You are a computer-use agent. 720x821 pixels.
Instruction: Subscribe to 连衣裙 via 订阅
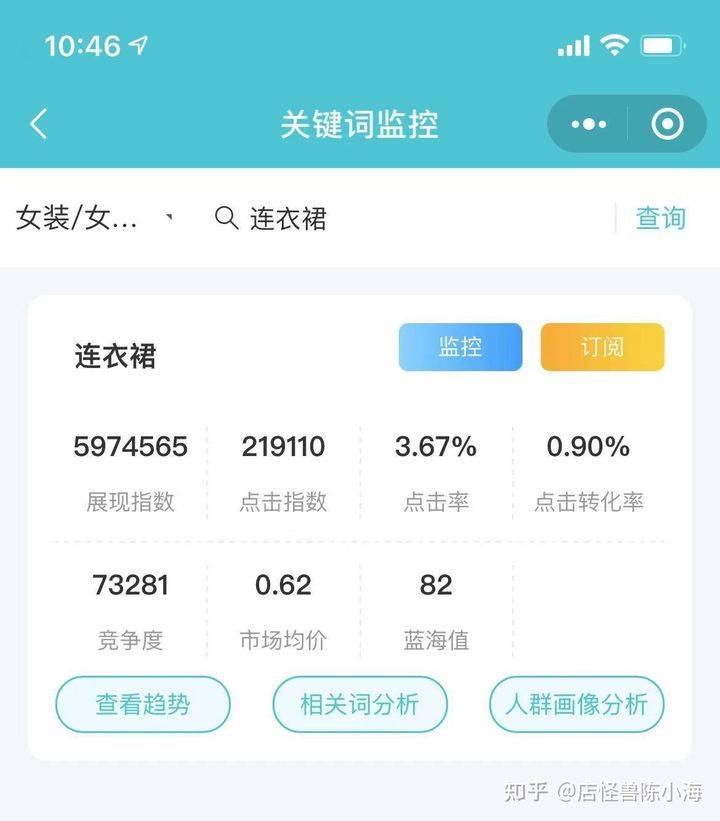tap(602, 347)
